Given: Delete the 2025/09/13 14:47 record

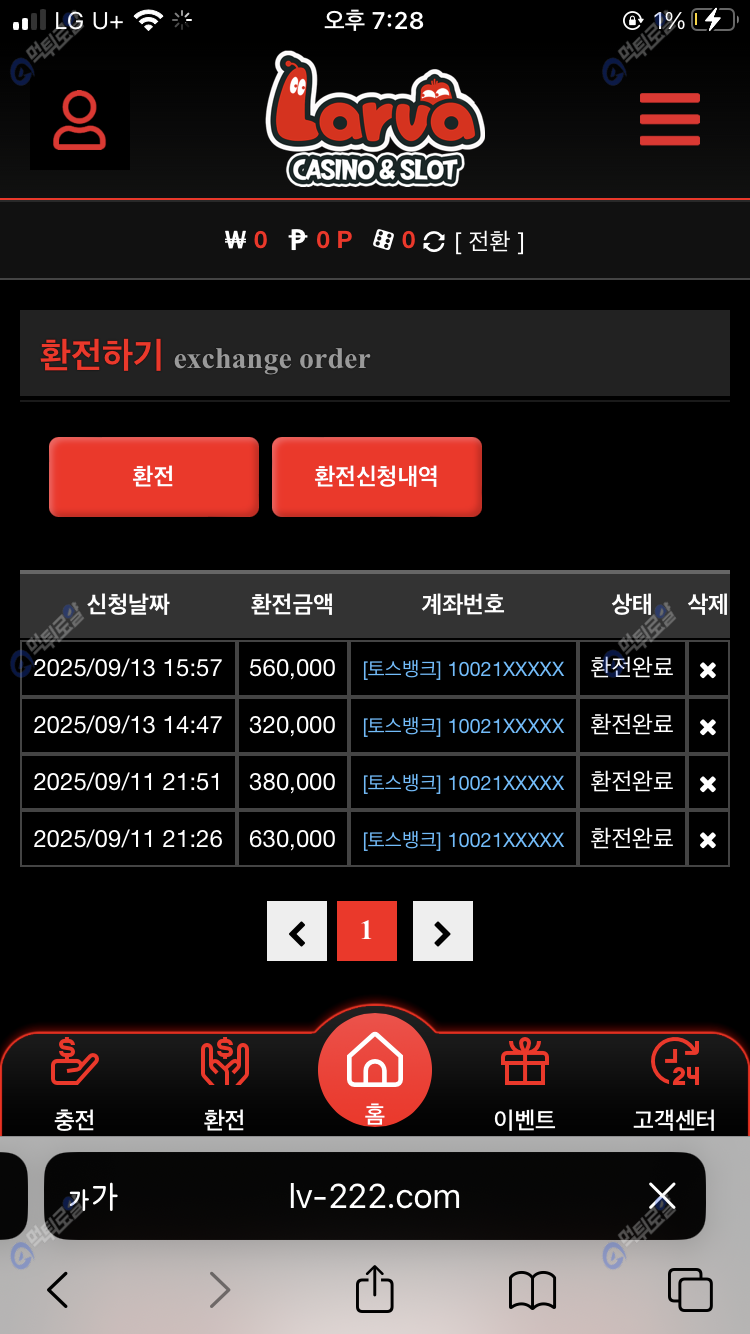Looking at the screenshot, I should pos(708,727).
